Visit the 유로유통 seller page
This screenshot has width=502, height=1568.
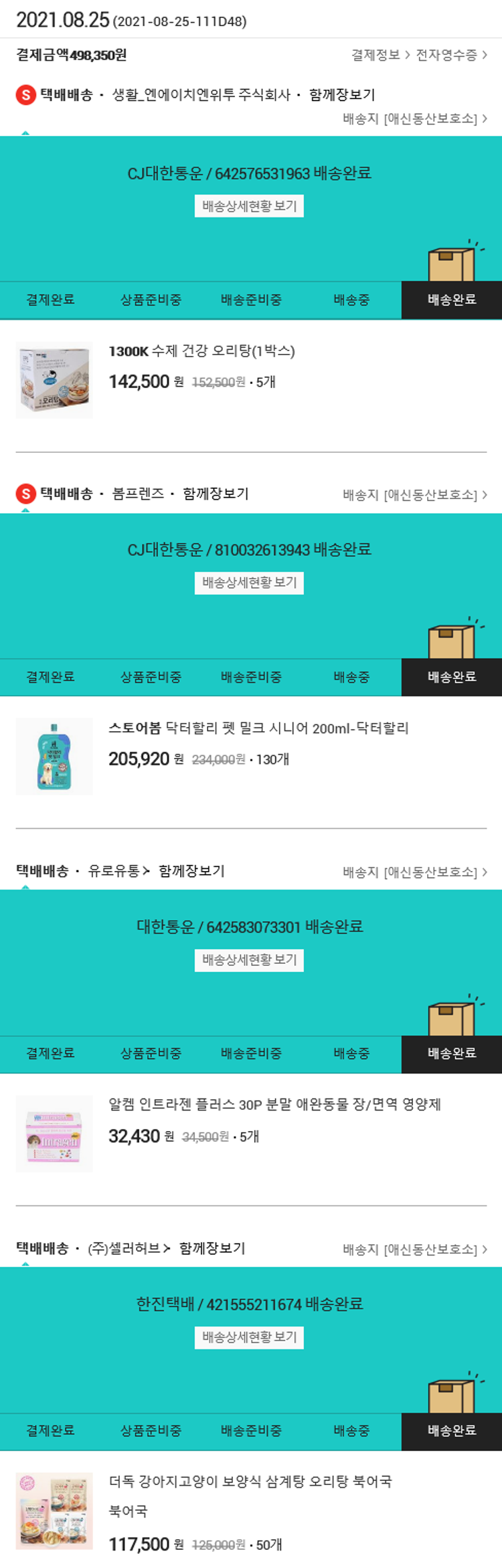coord(118,871)
